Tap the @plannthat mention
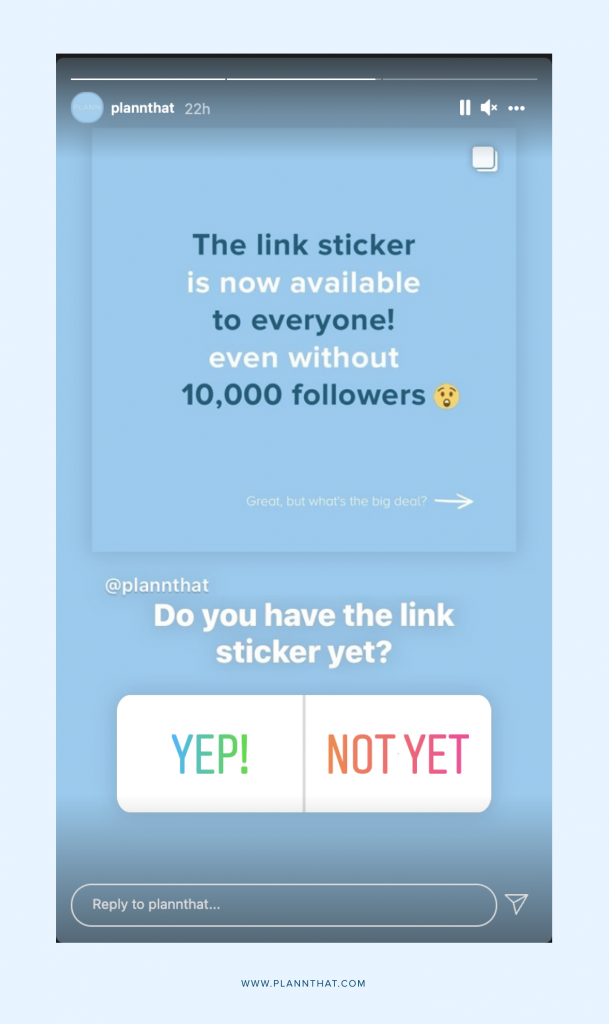Screen dimensions: 609x1024 [x=157, y=586]
